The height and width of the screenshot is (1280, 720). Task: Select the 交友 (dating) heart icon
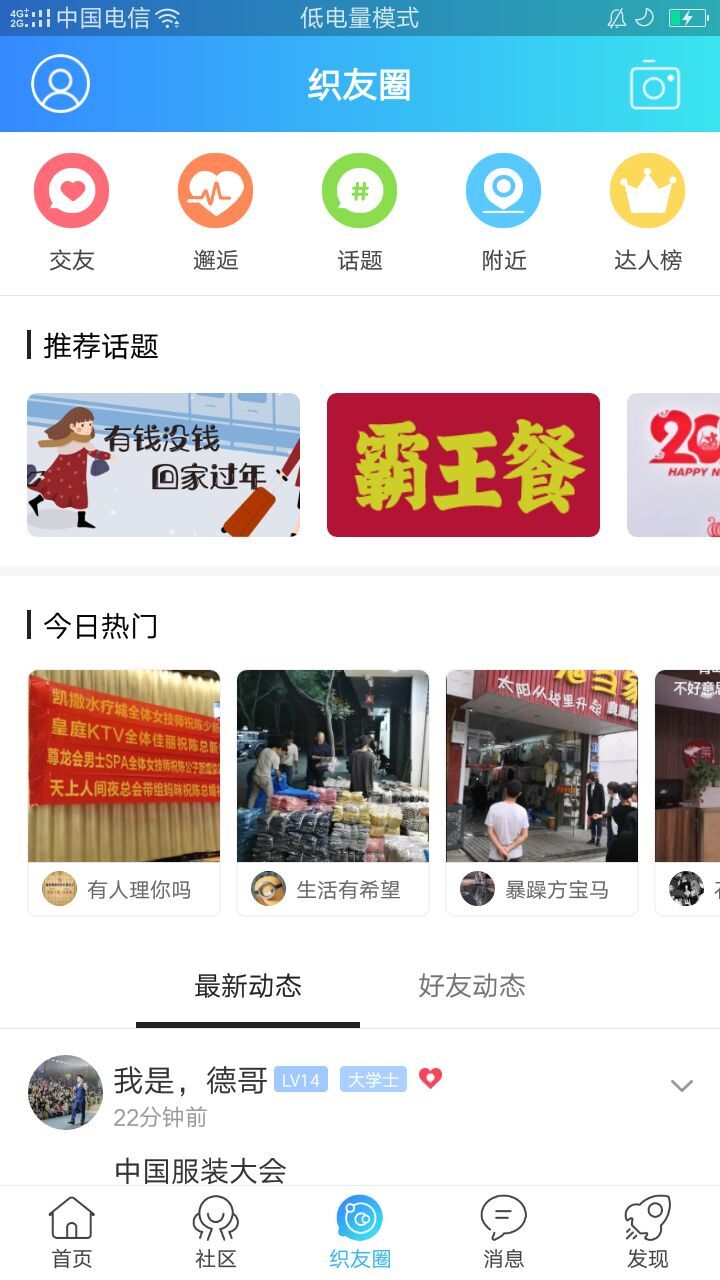(x=71, y=190)
